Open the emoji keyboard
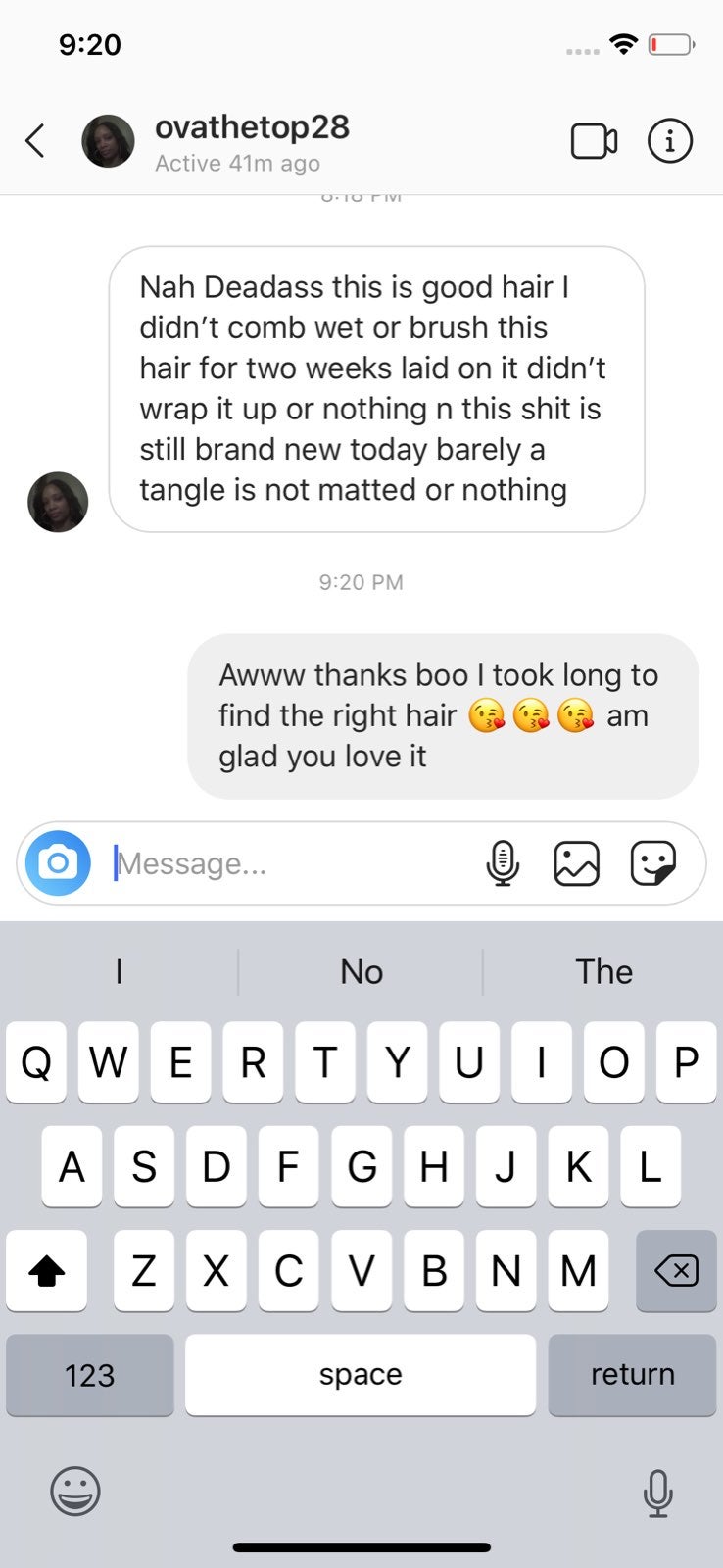The width and height of the screenshot is (723, 1568). [75, 1492]
